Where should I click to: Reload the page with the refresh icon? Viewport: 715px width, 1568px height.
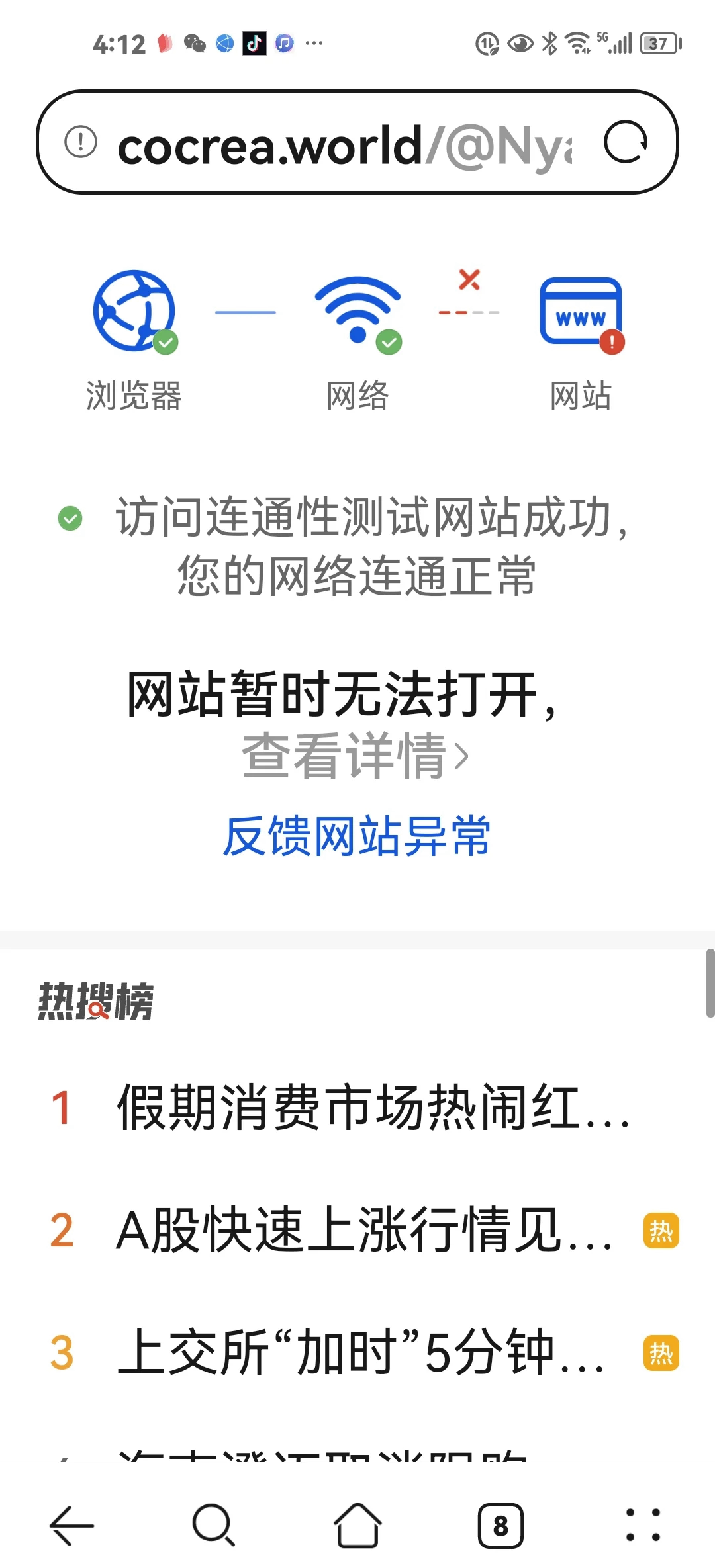click(x=626, y=142)
